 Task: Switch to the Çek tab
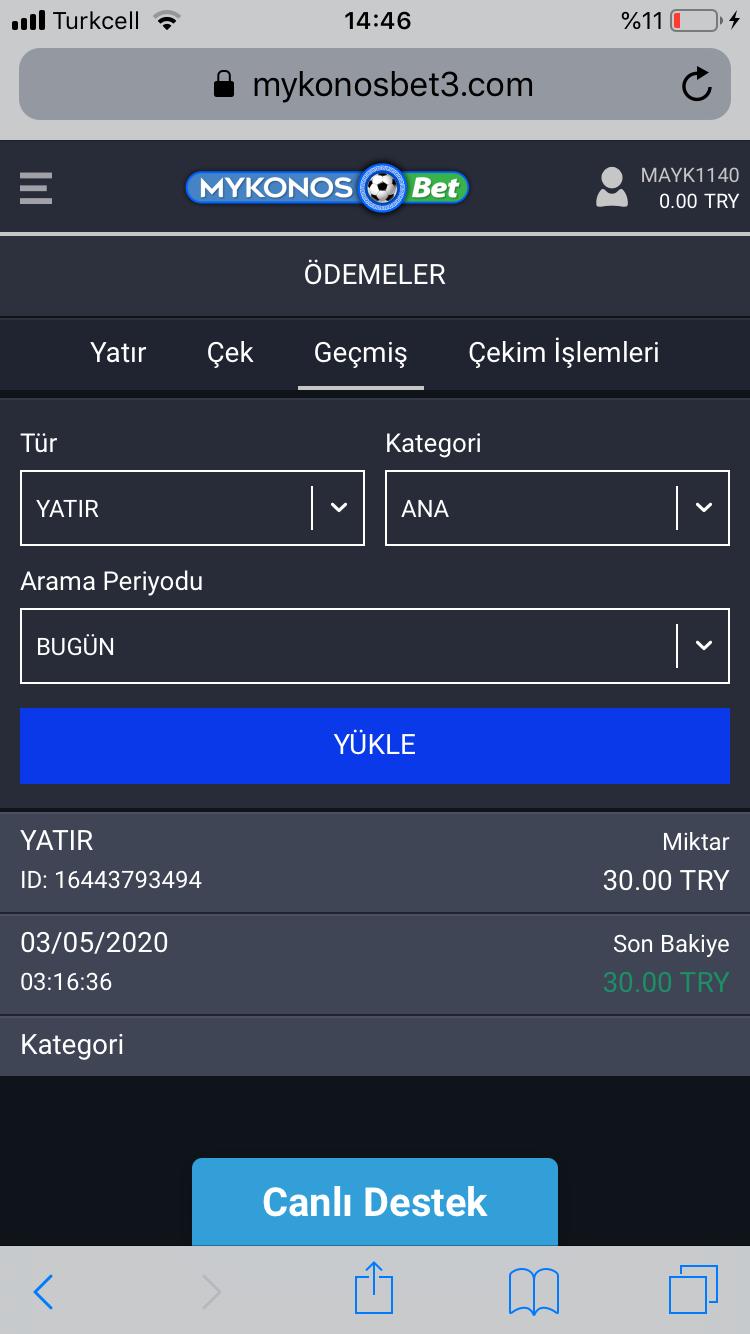(x=230, y=353)
